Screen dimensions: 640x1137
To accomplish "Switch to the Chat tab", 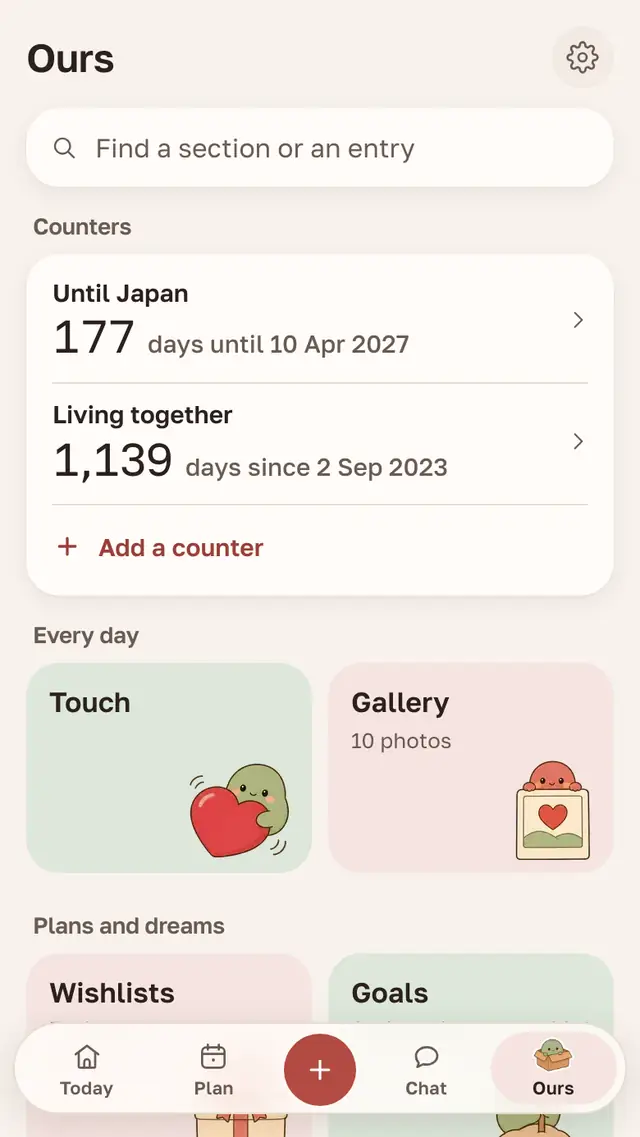I will tap(426, 1070).
